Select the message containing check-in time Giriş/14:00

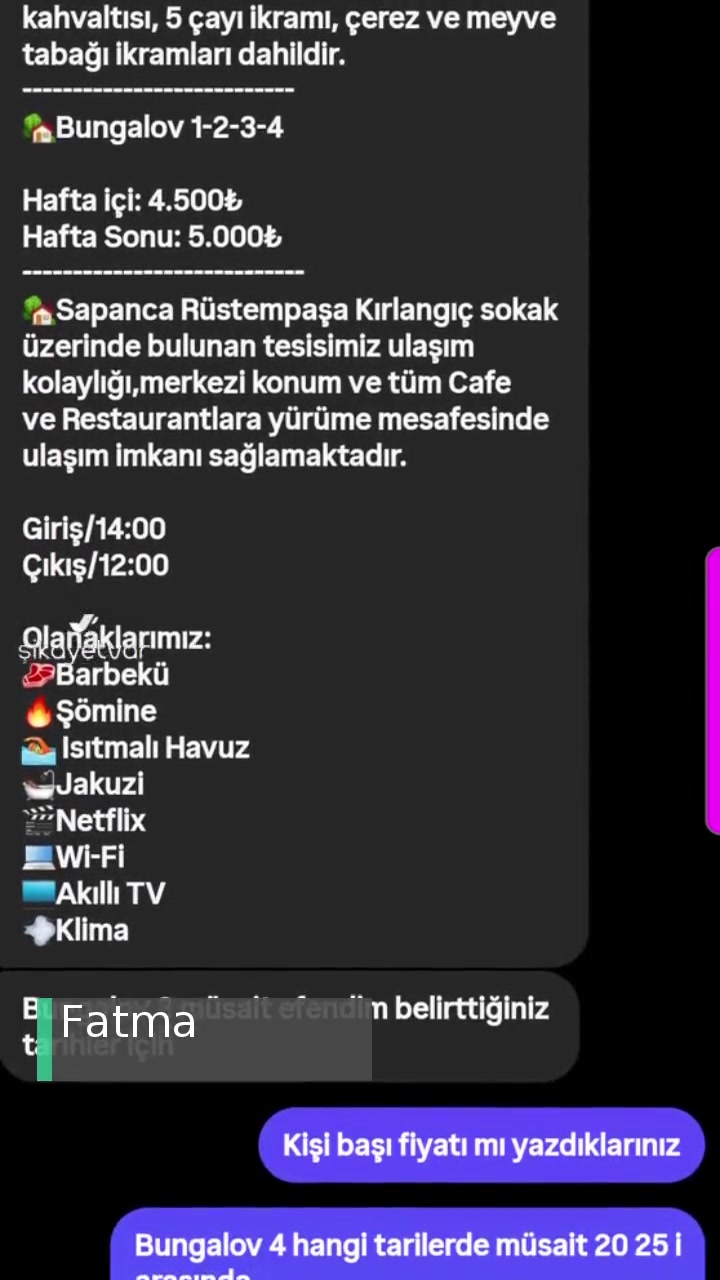(93, 529)
